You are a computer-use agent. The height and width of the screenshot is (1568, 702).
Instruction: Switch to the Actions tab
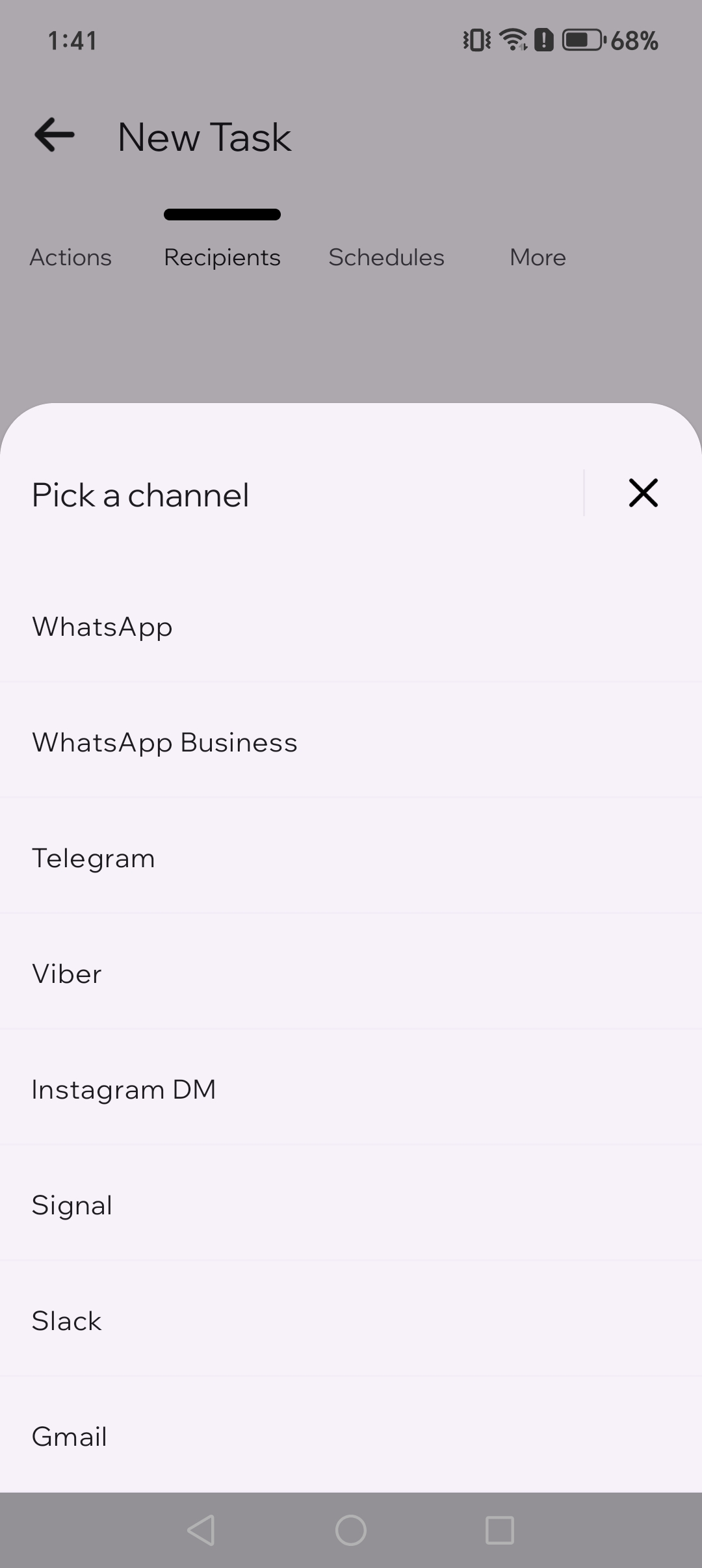pyautogui.click(x=70, y=257)
